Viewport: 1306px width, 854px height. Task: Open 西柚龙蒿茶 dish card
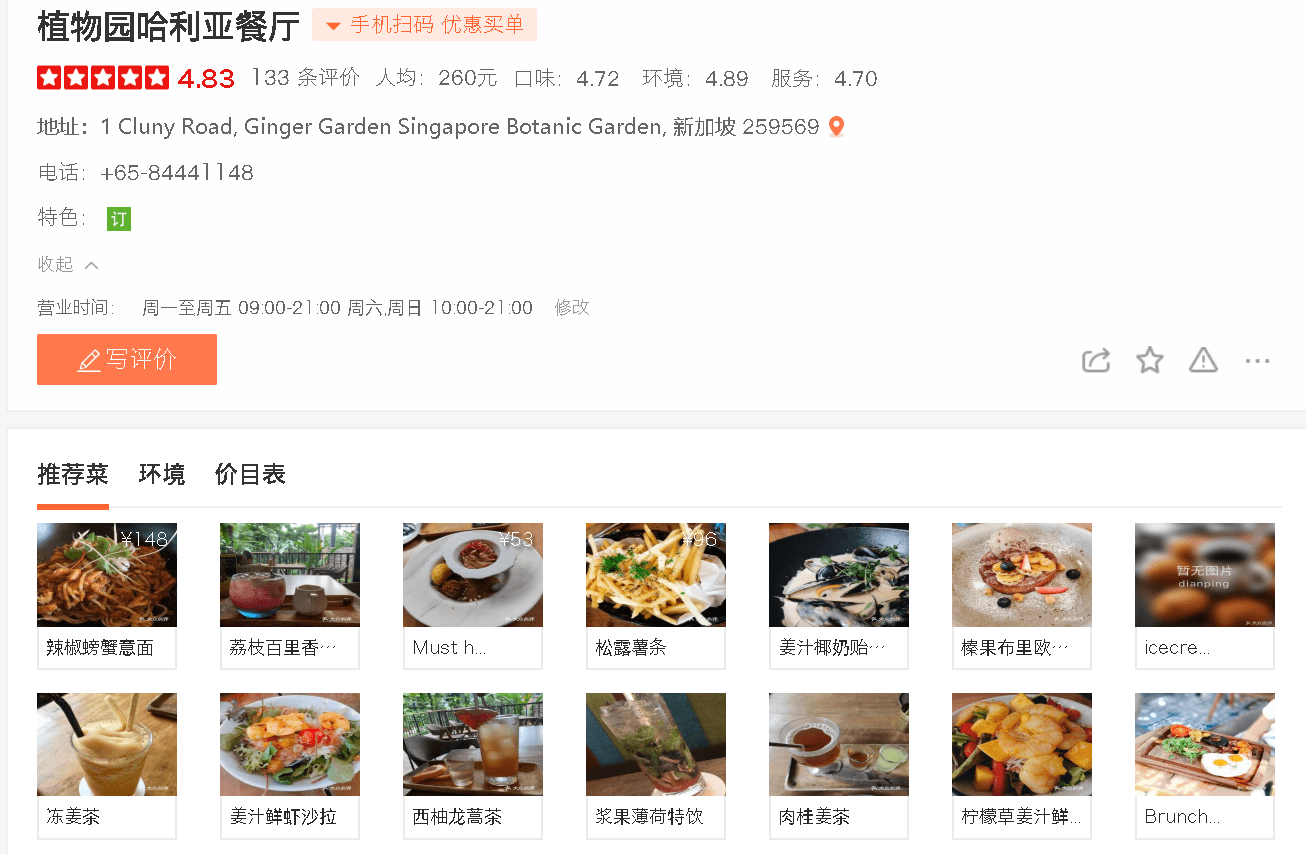(x=473, y=765)
